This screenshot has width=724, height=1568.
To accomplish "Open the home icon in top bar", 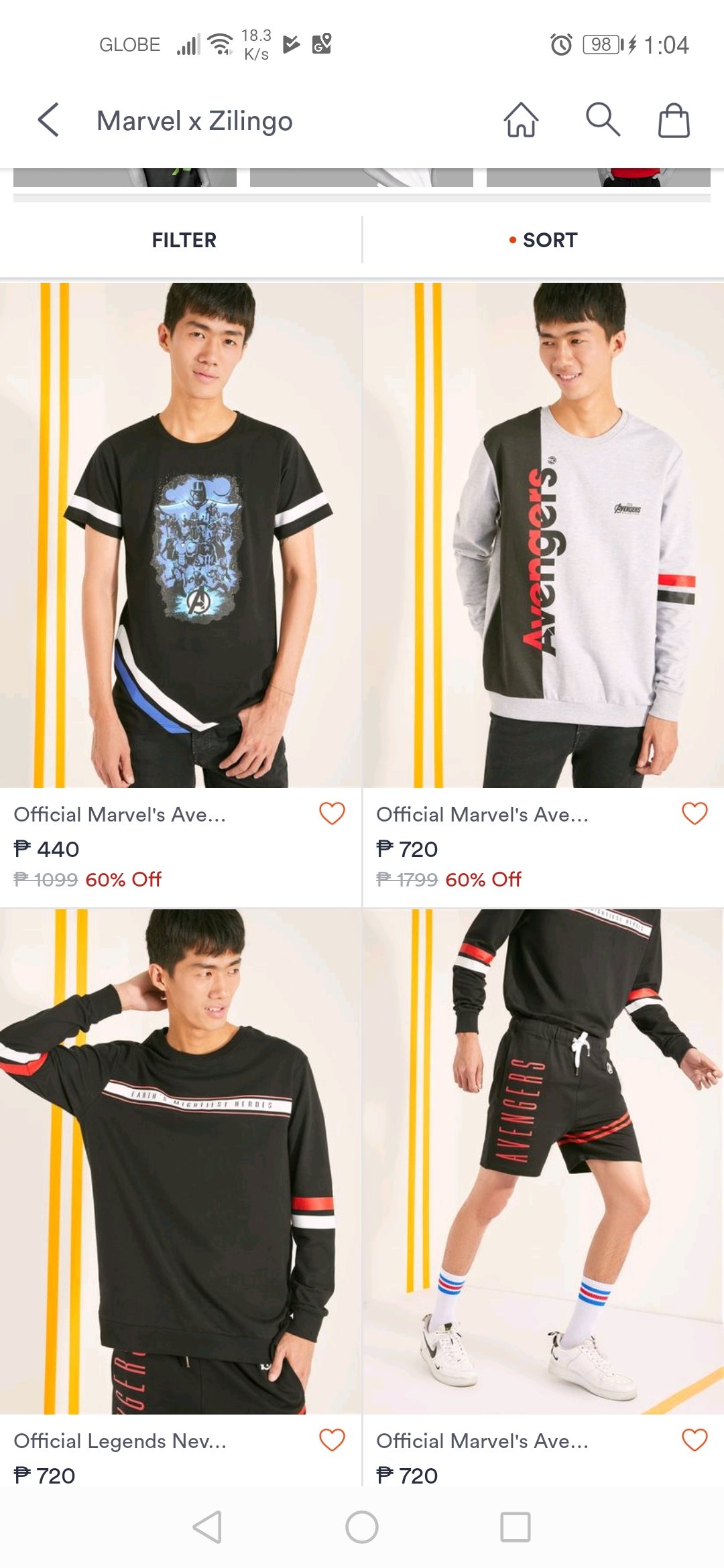I will (x=521, y=121).
